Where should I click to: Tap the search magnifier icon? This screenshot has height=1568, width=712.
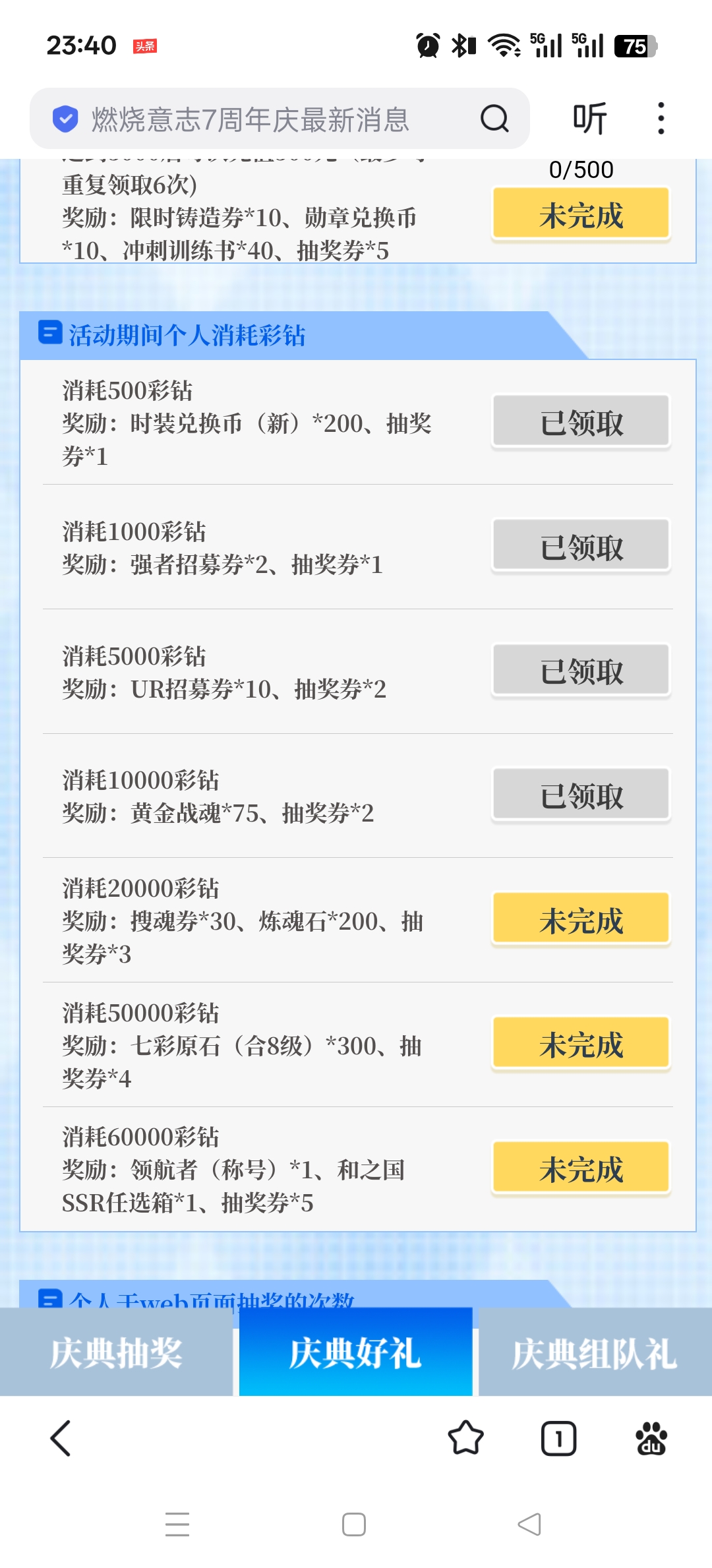click(x=494, y=119)
